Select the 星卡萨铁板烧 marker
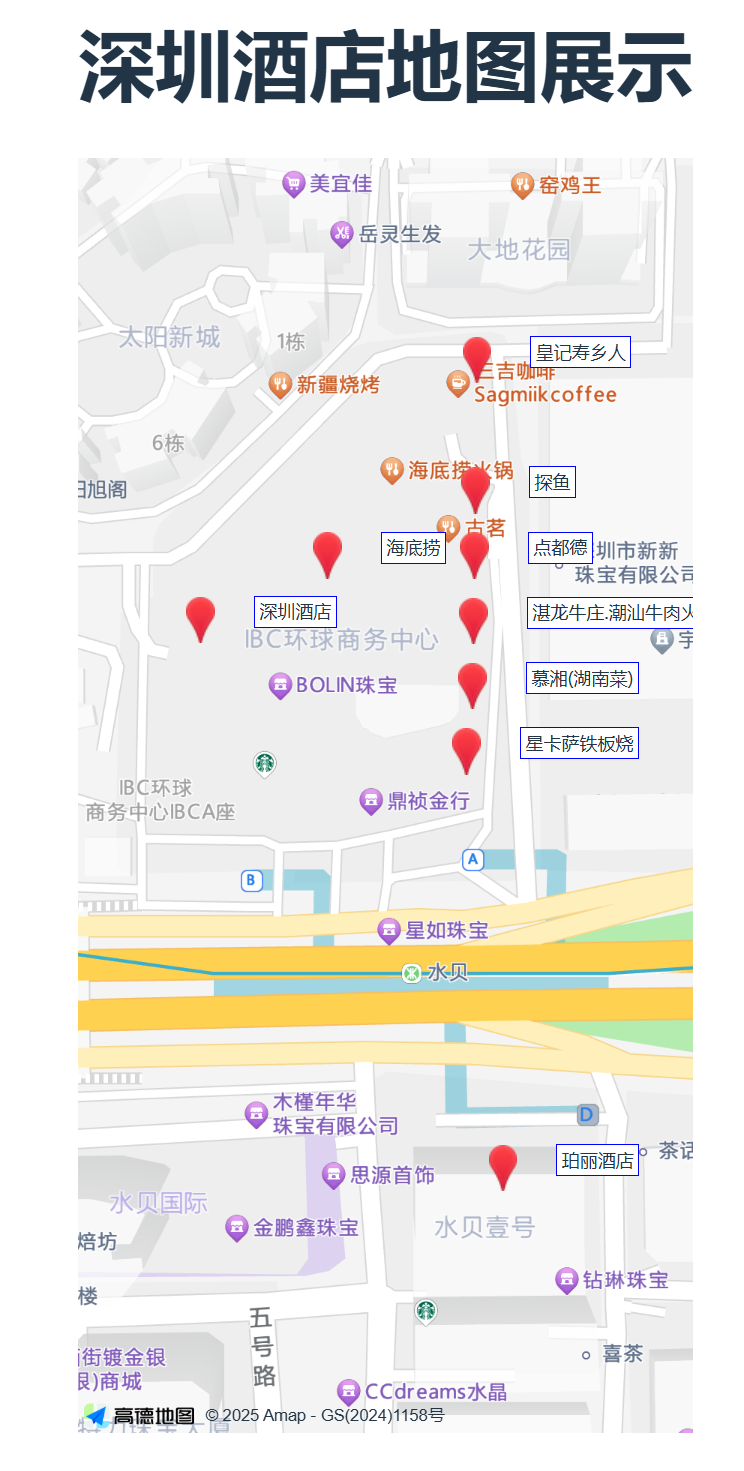Image resolution: width=744 pixels, height=1471 pixels. [466, 747]
